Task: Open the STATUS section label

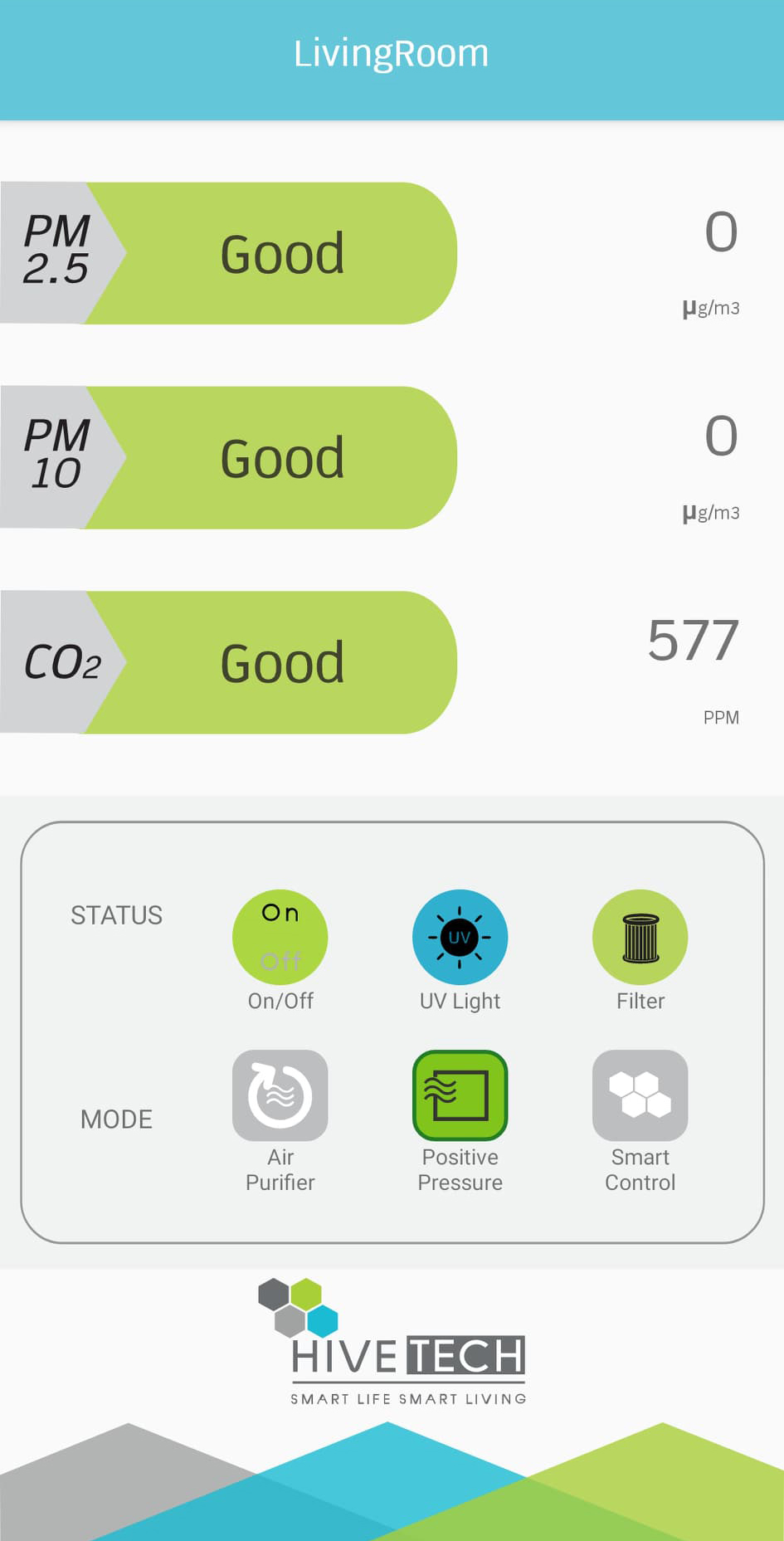Action: point(116,915)
